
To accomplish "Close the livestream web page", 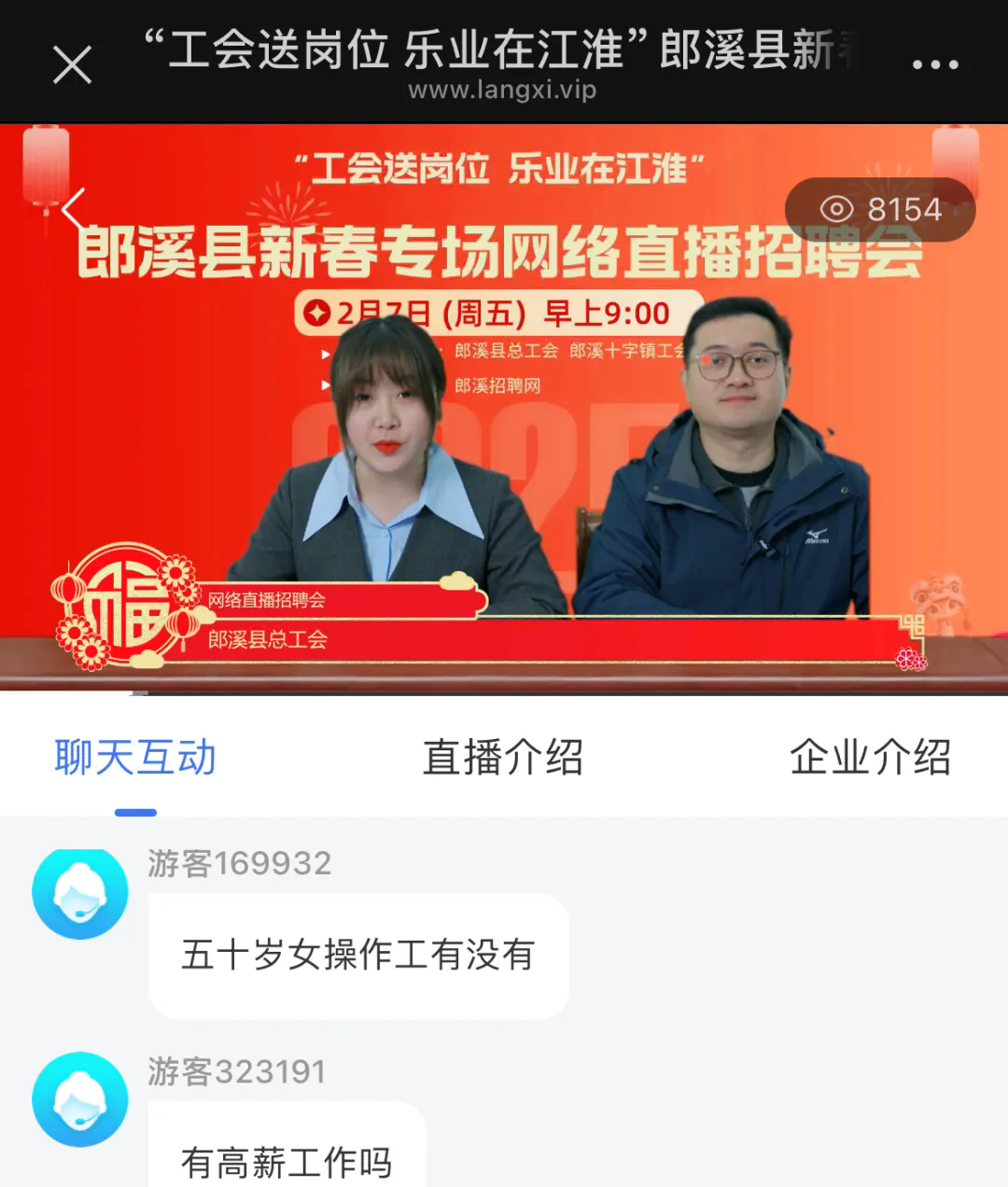I will pyautogui.click(x=72, y=65).
